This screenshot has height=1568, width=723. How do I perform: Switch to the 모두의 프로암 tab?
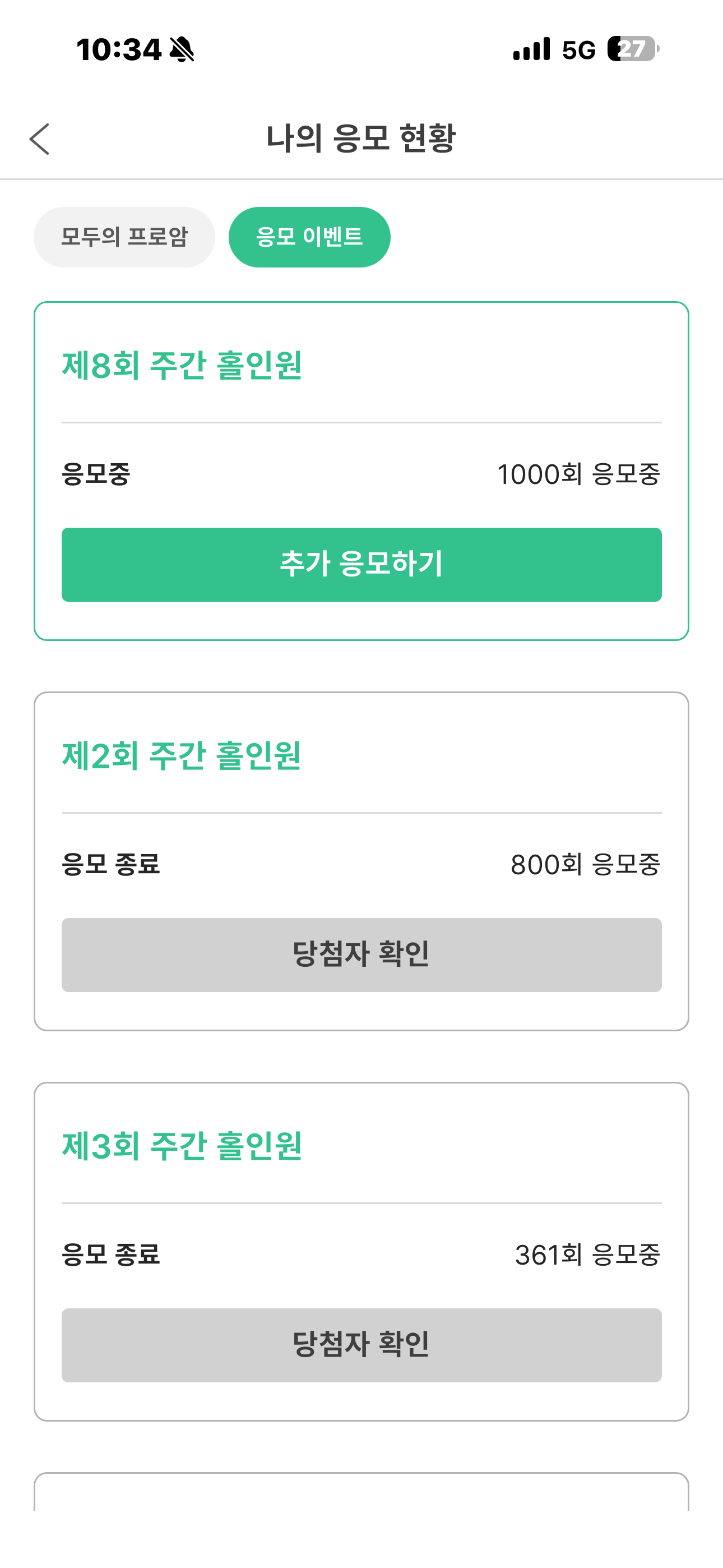124,237
